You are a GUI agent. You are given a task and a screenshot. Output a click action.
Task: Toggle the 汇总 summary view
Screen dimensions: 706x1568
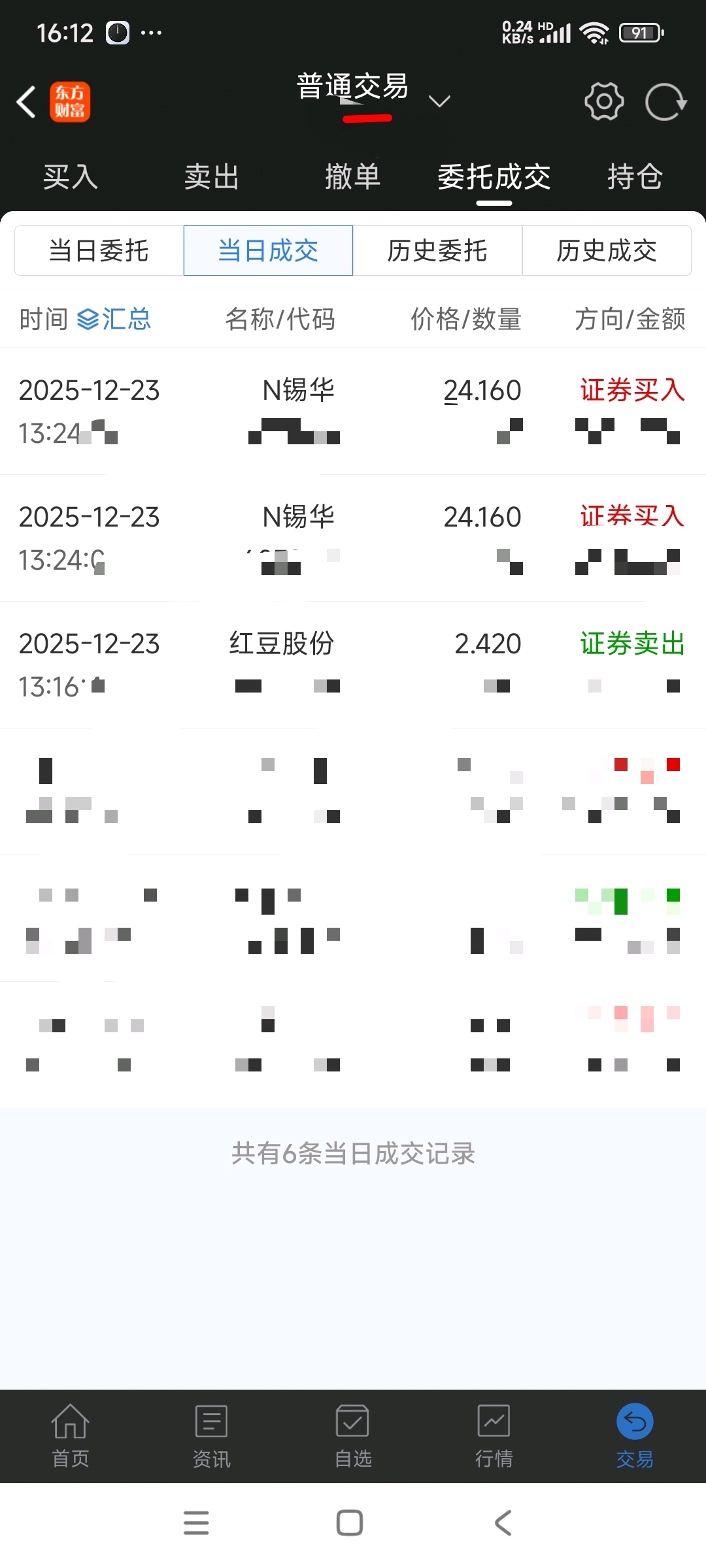[x=114, y=319]
